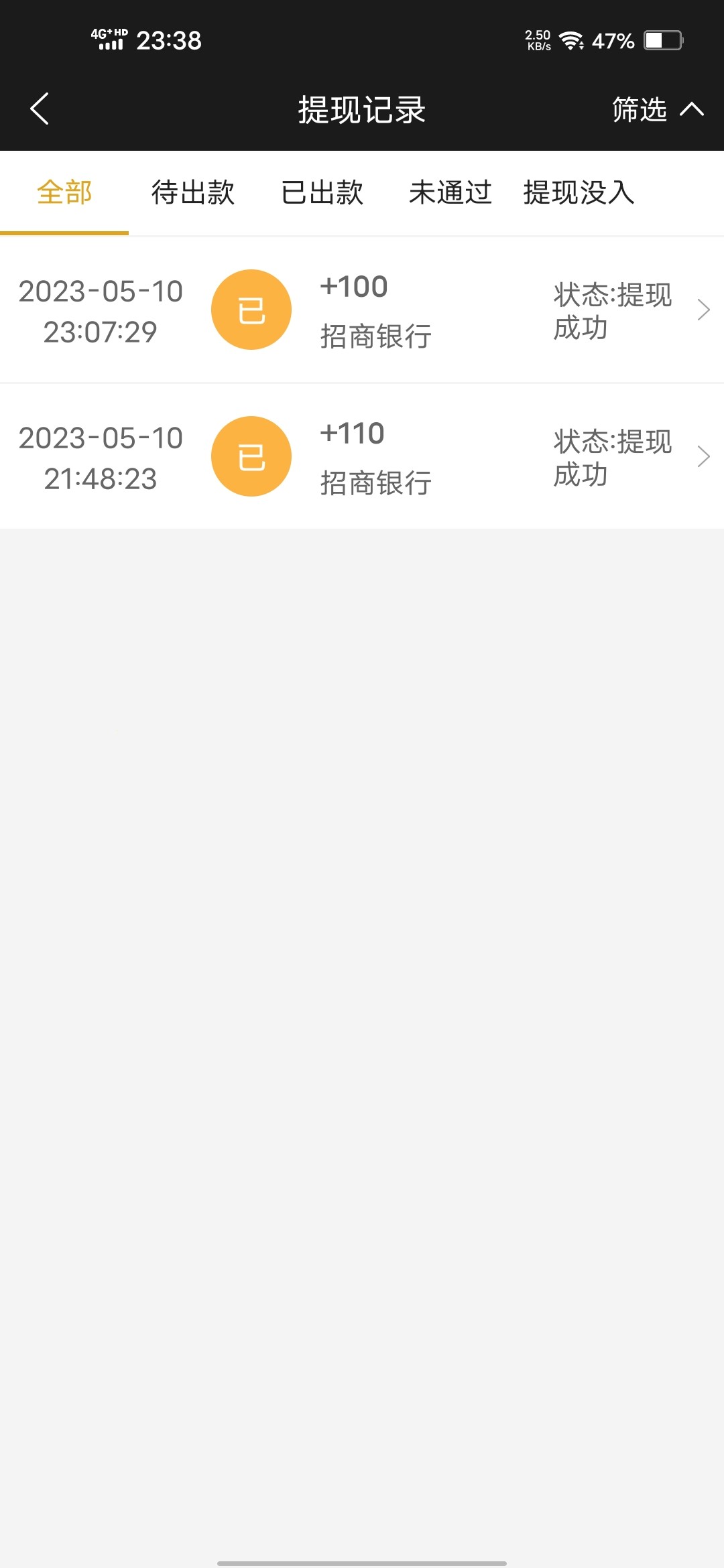Tap the clock showing 23:38 in status bar
Viewport: 724px width, 1568px height.
(168, 40)
